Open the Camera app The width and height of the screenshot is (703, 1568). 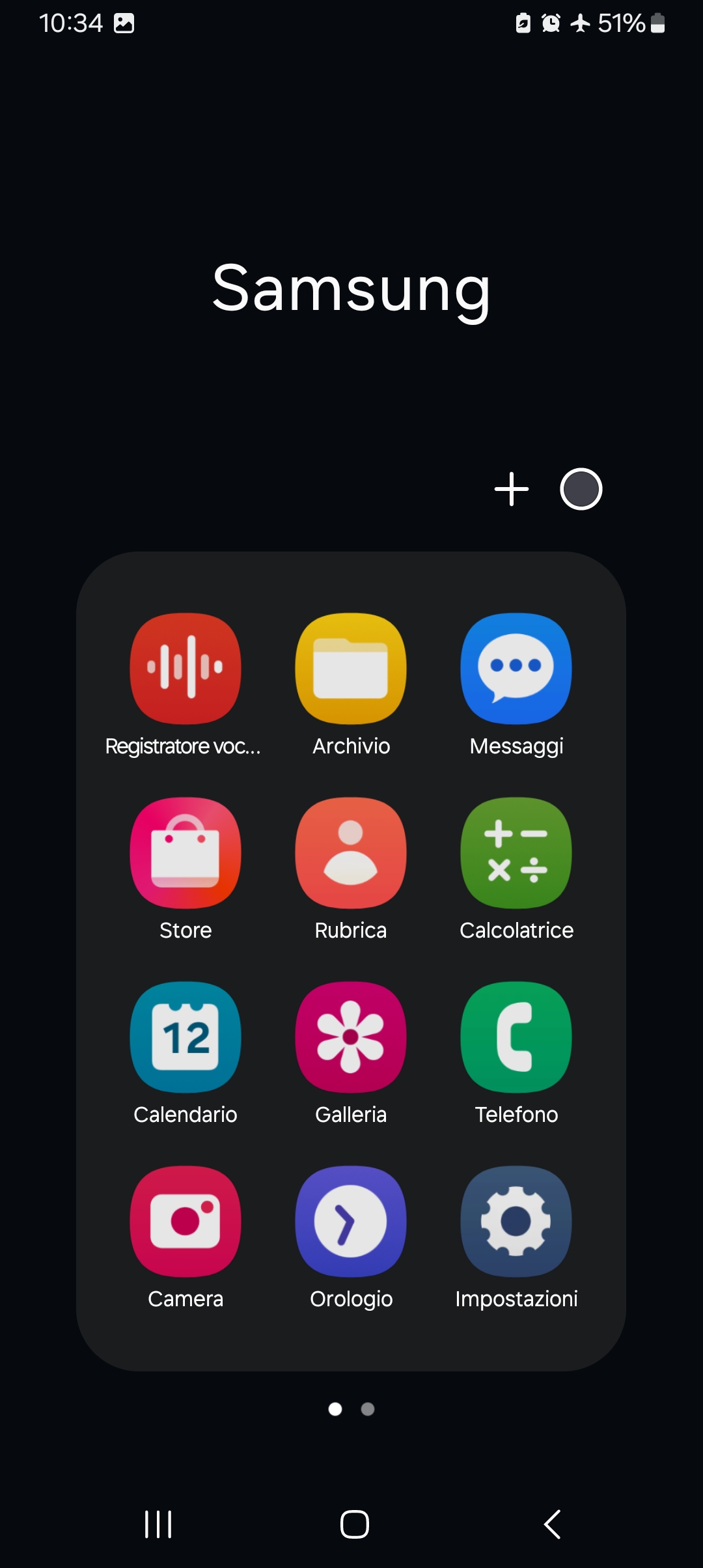tap(186, 1222)
